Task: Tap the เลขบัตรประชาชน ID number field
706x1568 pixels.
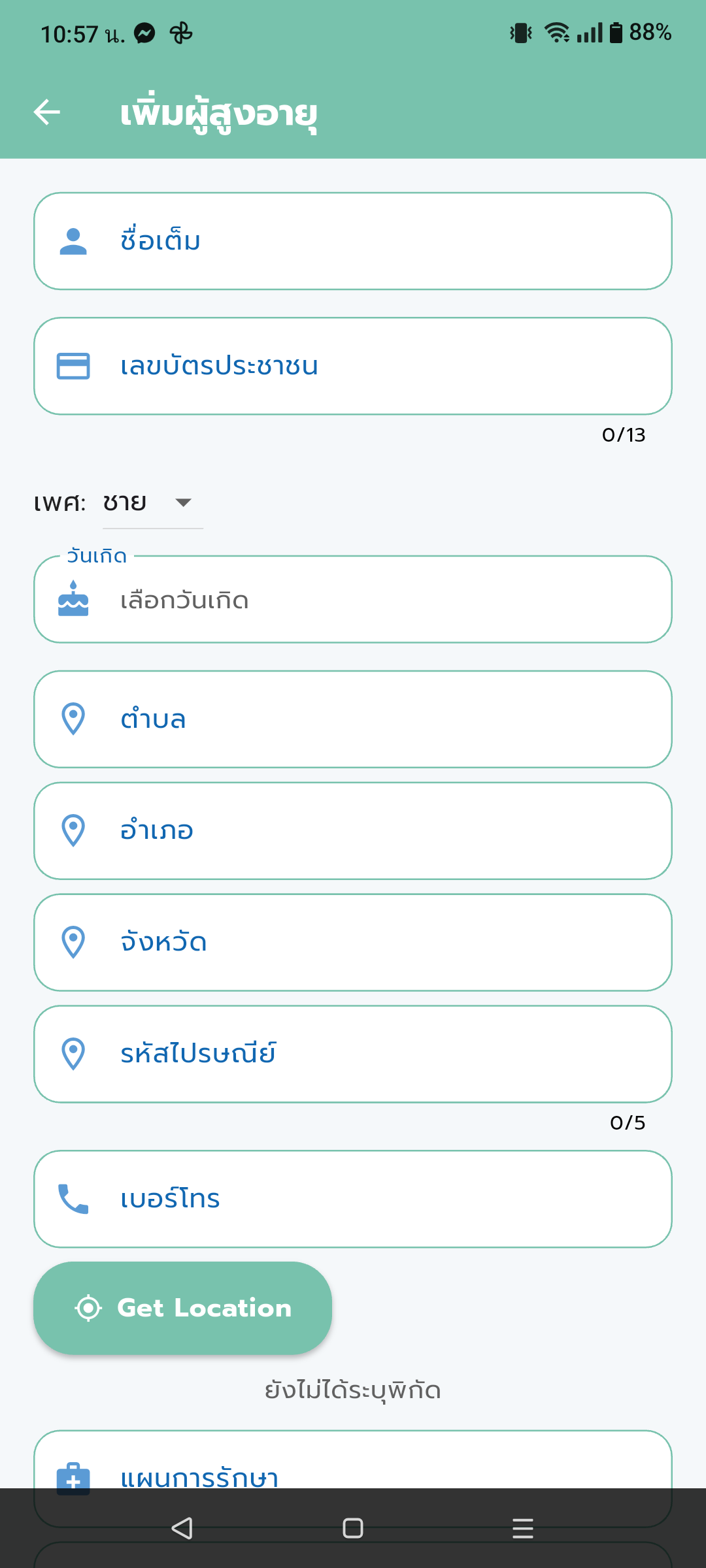Action: click(353, 366)
